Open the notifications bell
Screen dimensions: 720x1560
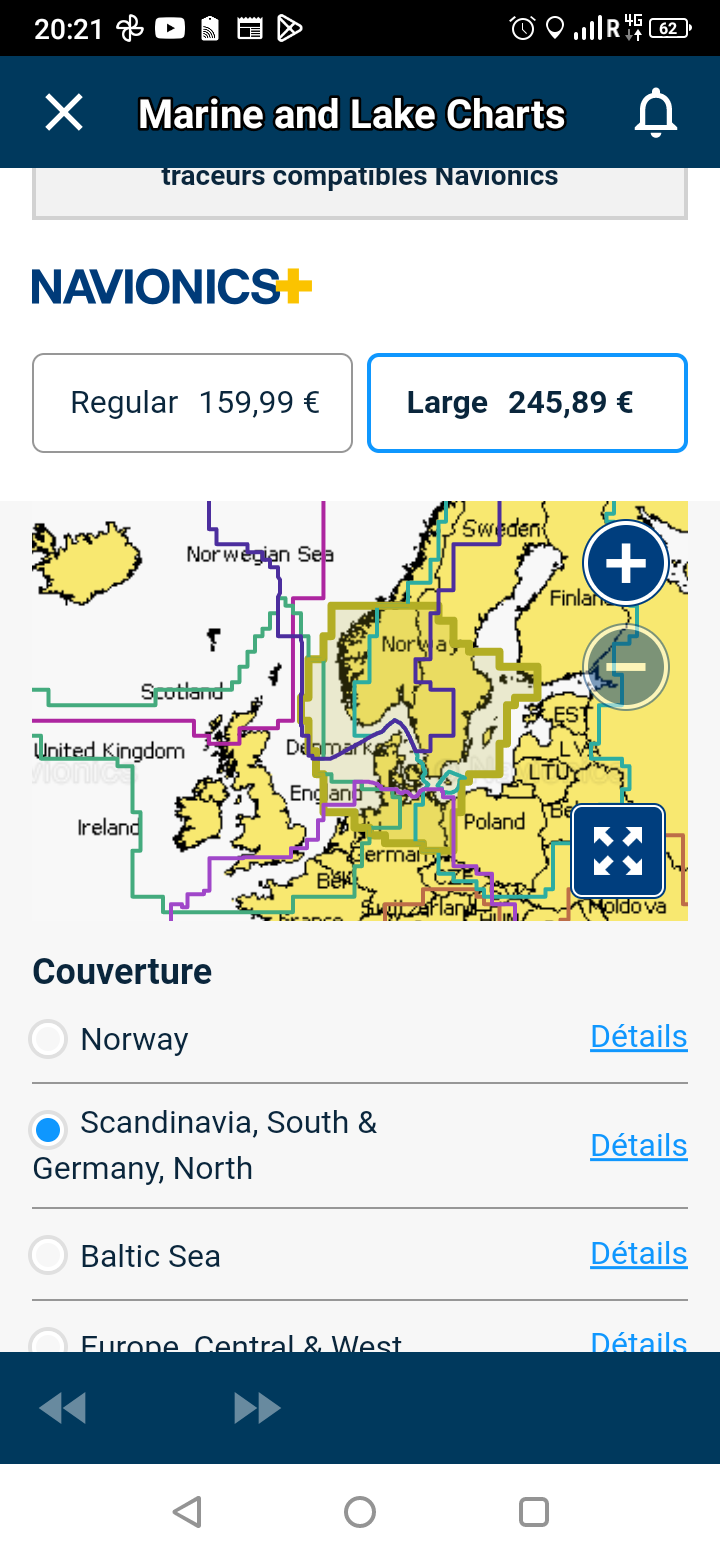pyautogui.click(x=656, y=113)
